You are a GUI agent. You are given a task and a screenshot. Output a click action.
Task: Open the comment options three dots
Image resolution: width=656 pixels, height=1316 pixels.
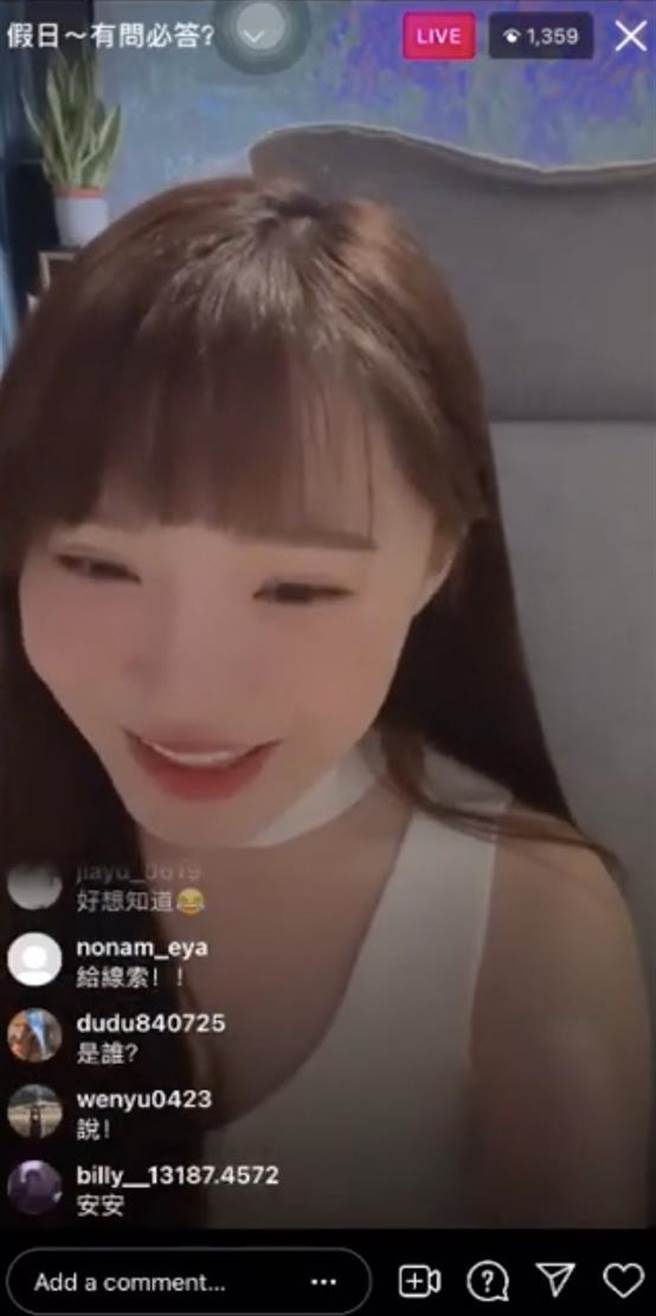pyautogui.click(x=323, y=1281)
